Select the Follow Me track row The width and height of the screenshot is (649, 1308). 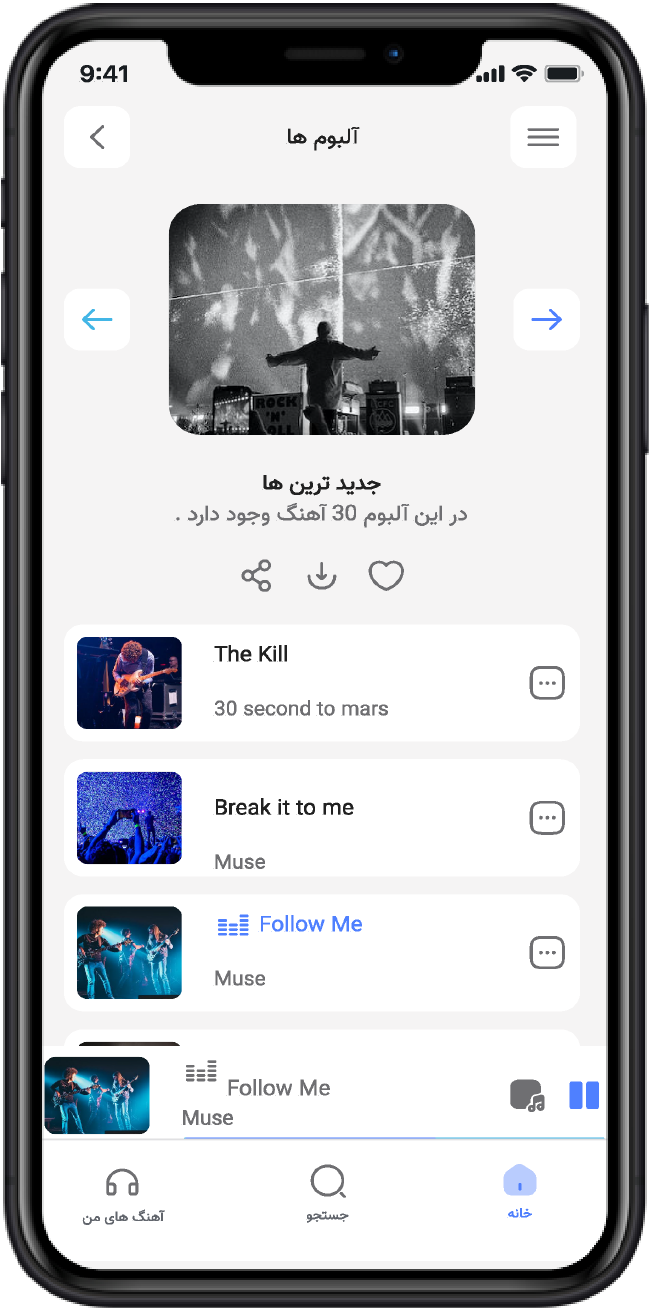pyautogui.click(x=300, y=952)
